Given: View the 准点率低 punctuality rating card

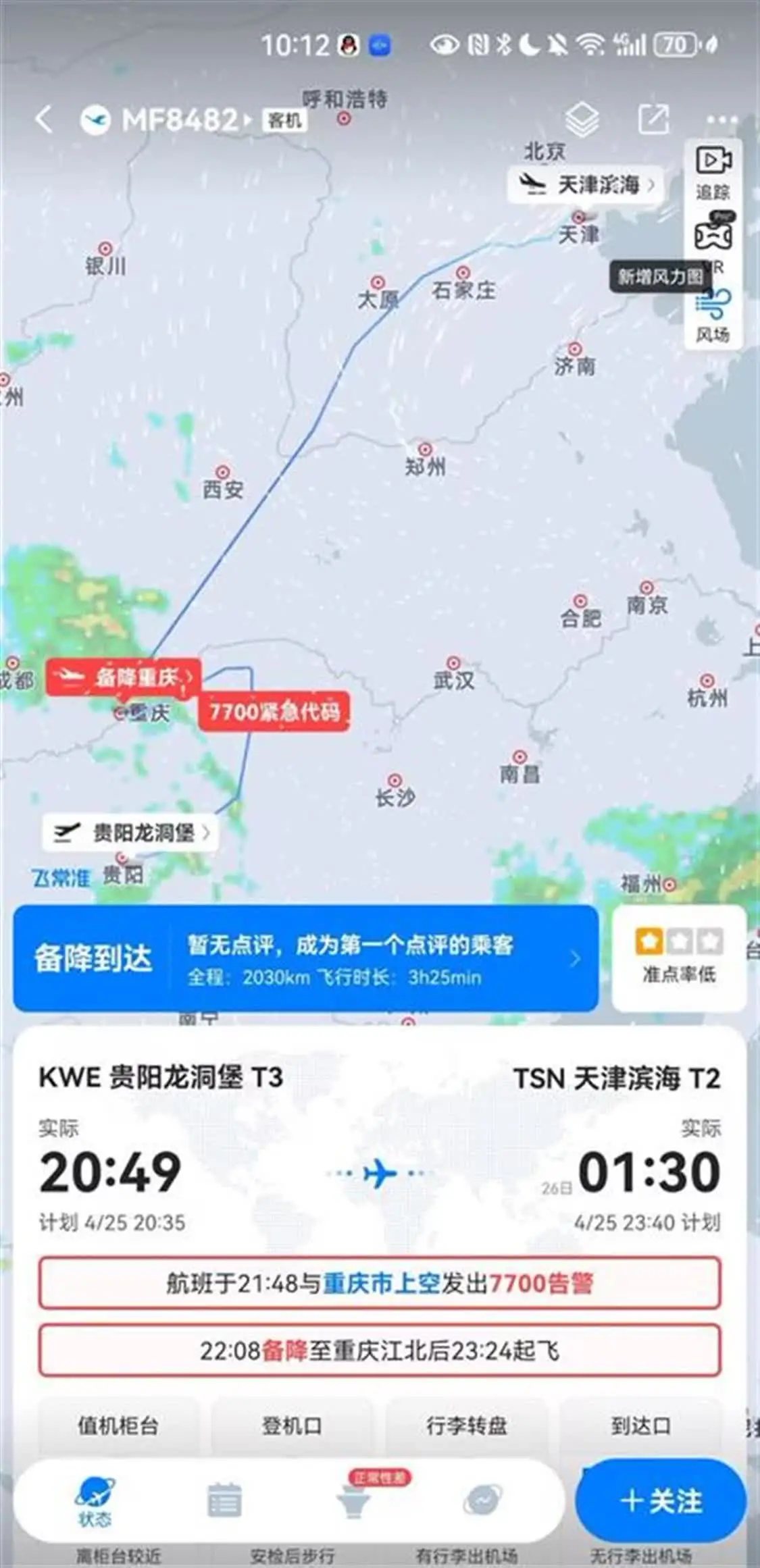Looking at the screenshot, I should click(678, 957).
